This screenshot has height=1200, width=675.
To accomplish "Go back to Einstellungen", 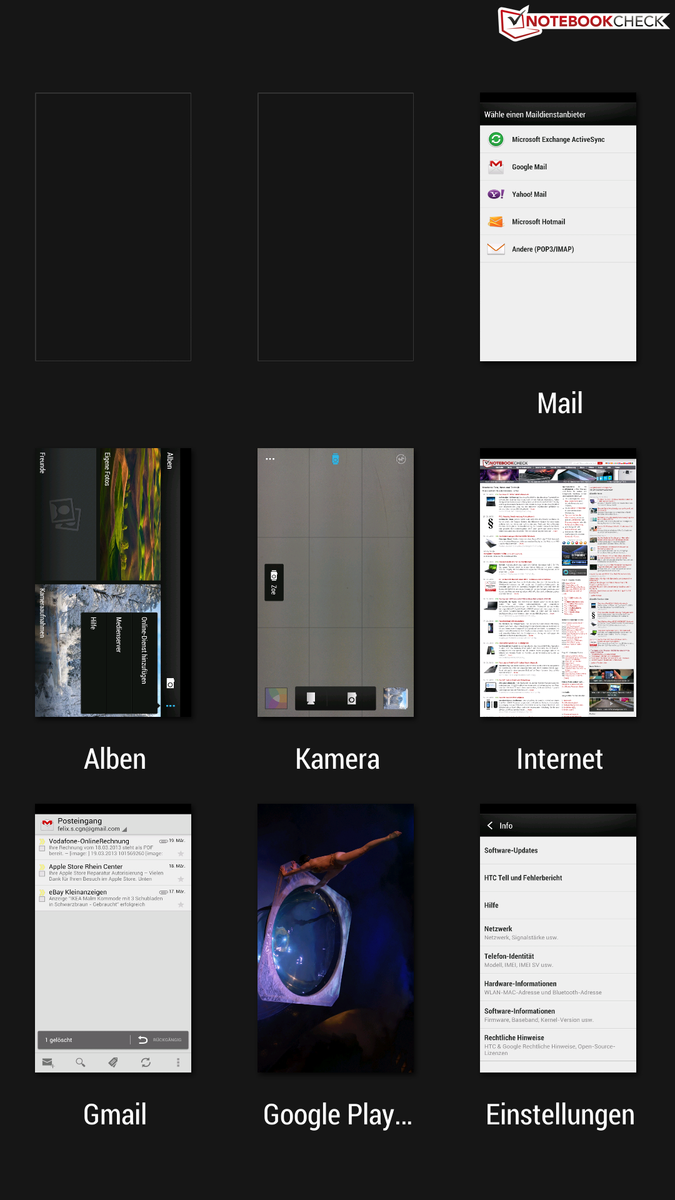I will click(x=558, y=938).
